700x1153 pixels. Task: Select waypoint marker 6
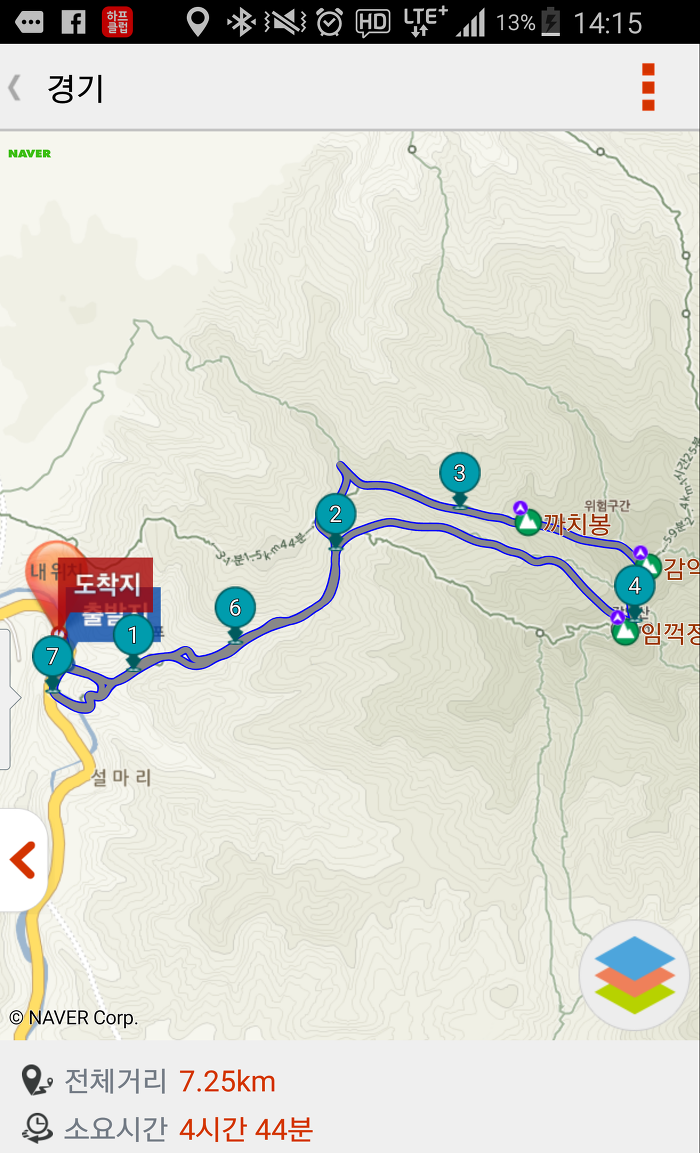235,612
